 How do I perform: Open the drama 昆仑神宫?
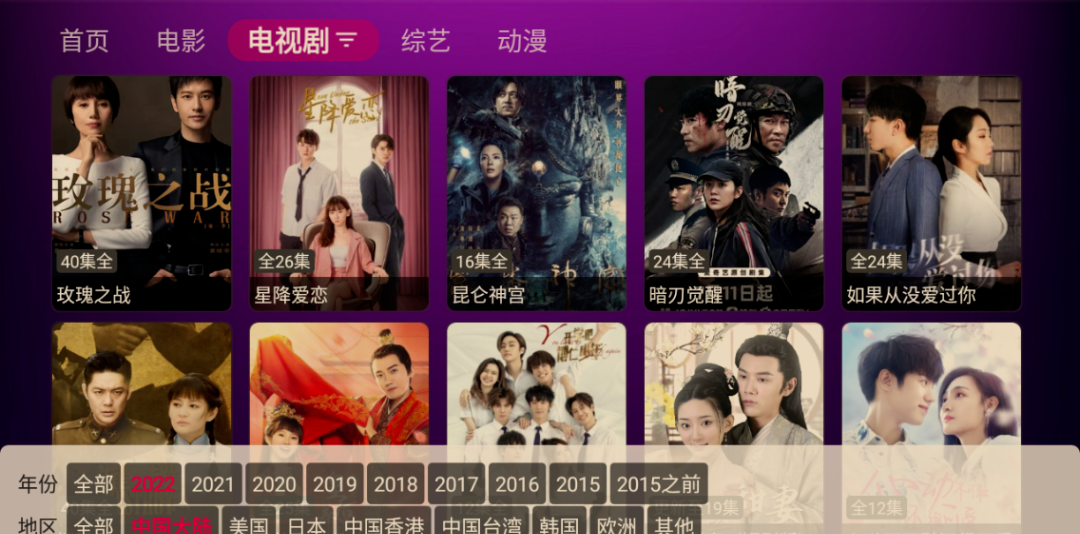[536, 192]
